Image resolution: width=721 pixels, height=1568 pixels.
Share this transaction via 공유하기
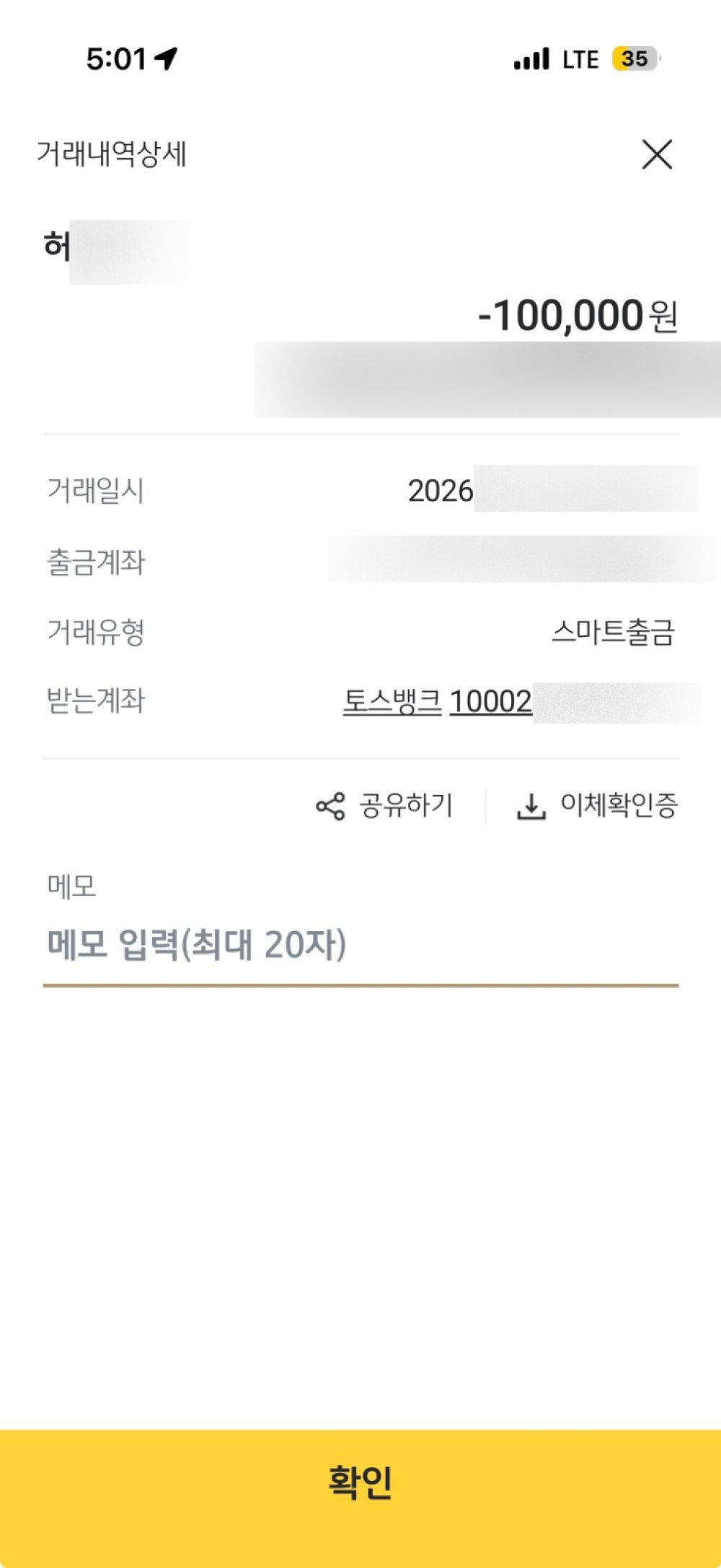coord(384,806)
